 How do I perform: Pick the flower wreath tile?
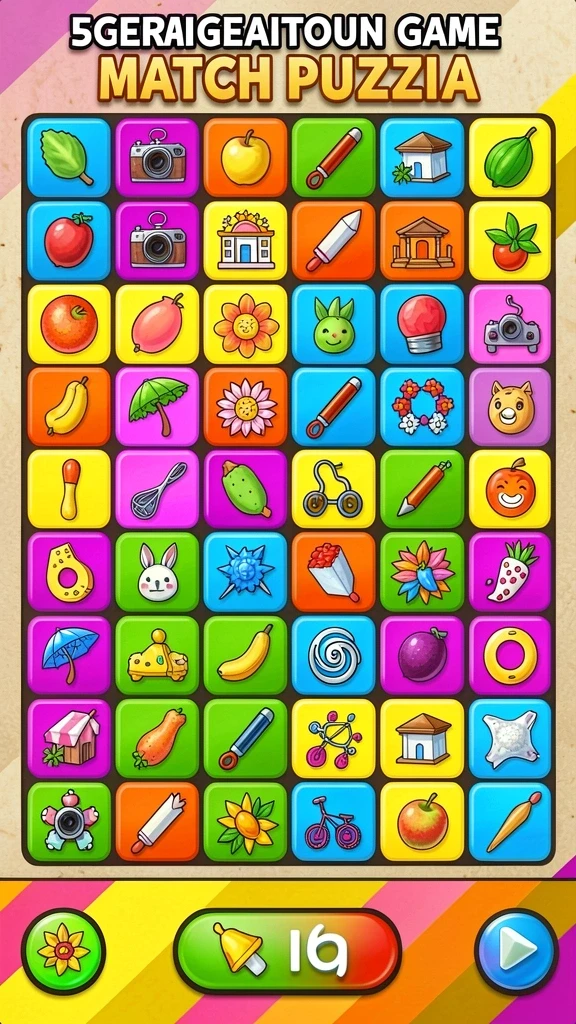click(x=422, y=406)
